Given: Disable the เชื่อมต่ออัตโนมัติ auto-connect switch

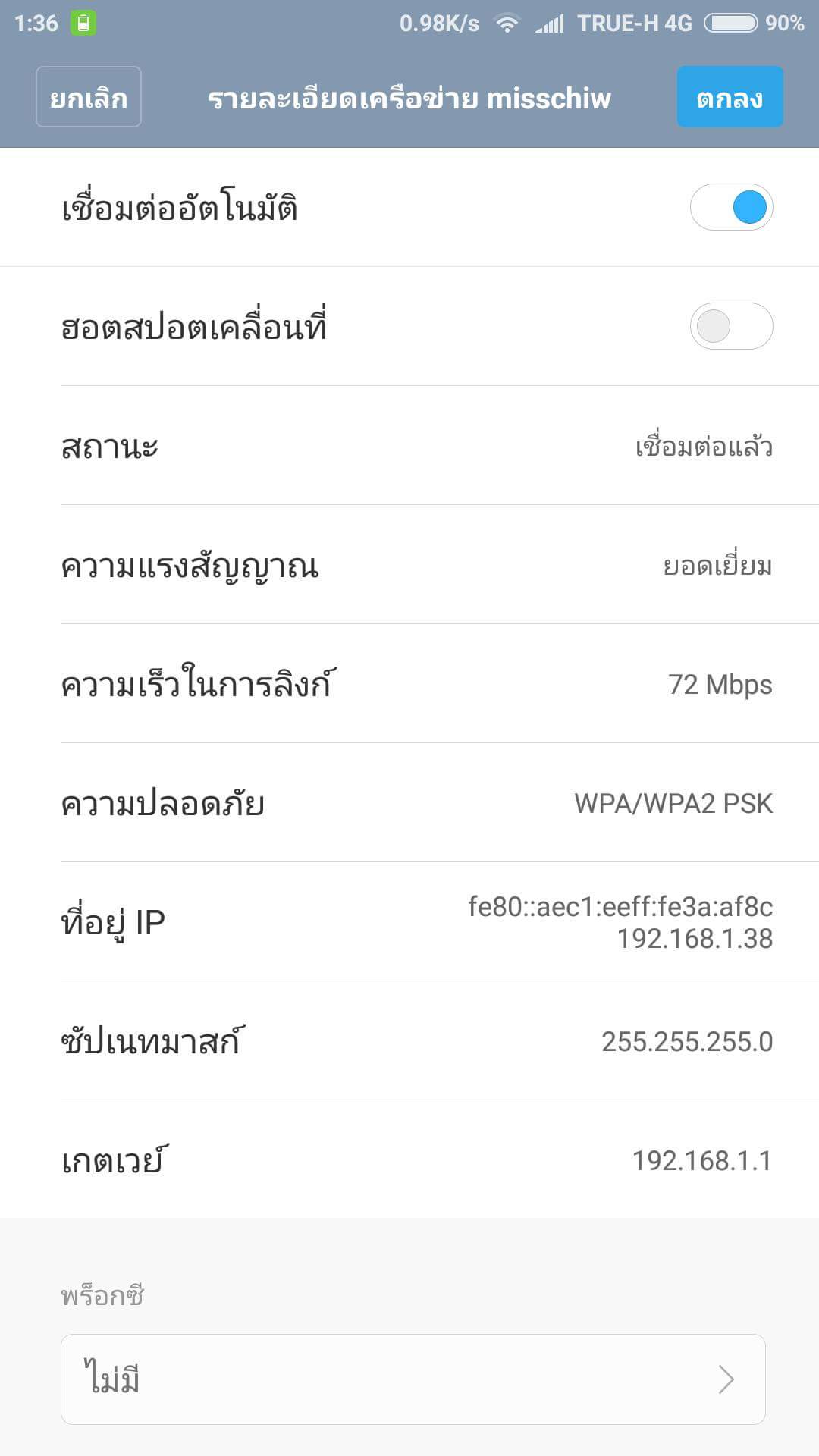Looking at the screenshot, I should point(731,207).
